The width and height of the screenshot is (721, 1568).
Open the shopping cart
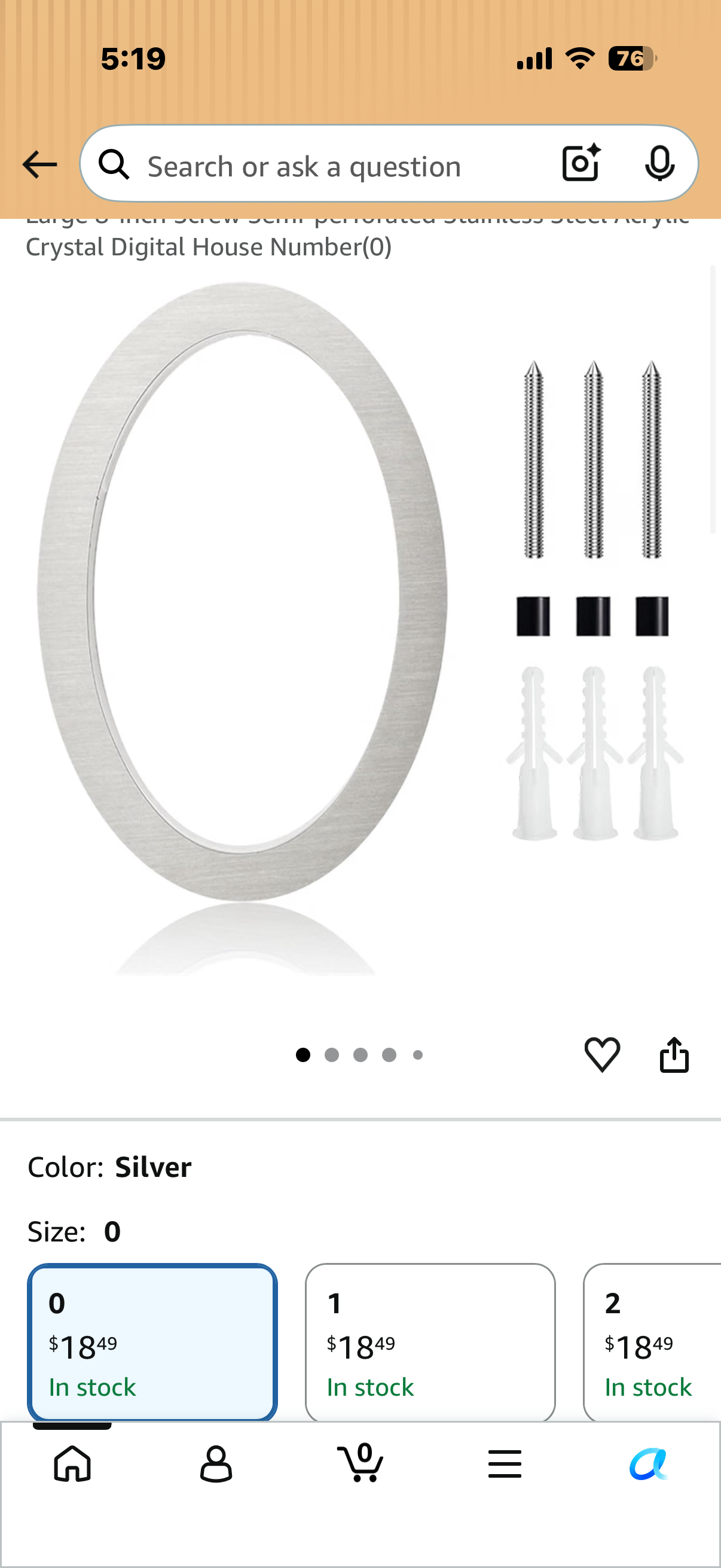360,1462
